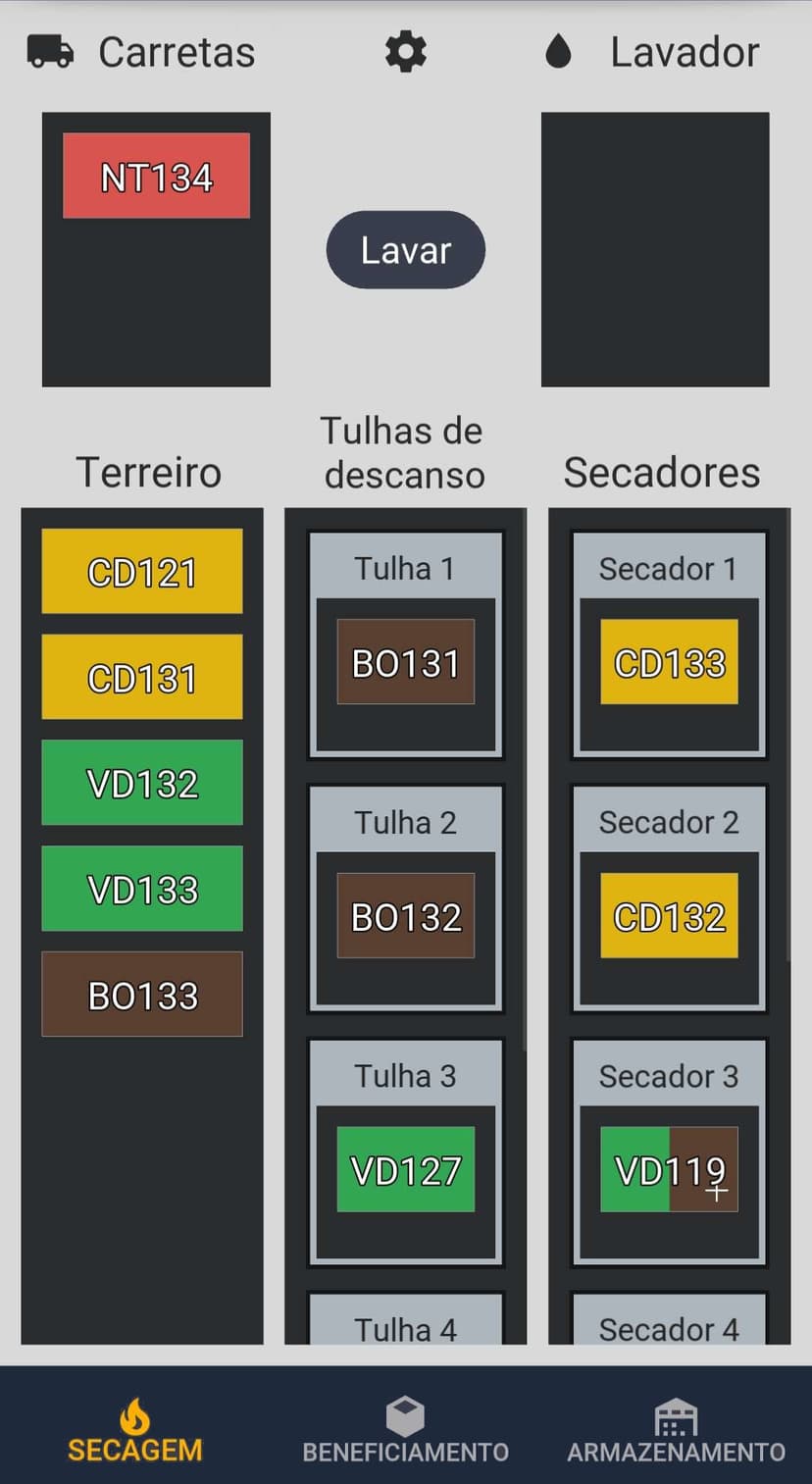The image size is (812, 1484).
Task: Choose lot VD132 in Terreiro
Action: pos(142,783)
